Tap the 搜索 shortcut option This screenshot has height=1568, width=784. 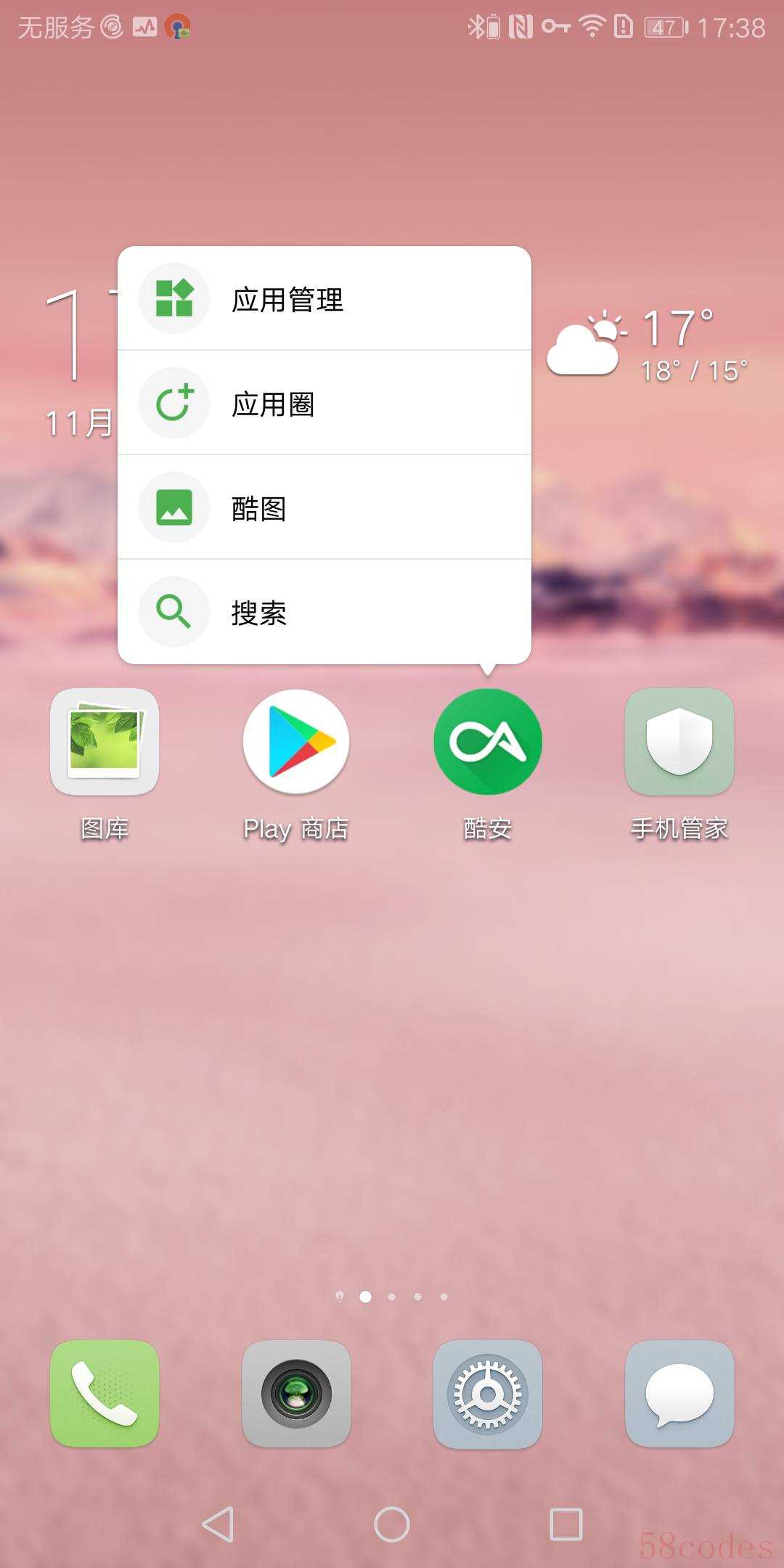pos(324,613)
